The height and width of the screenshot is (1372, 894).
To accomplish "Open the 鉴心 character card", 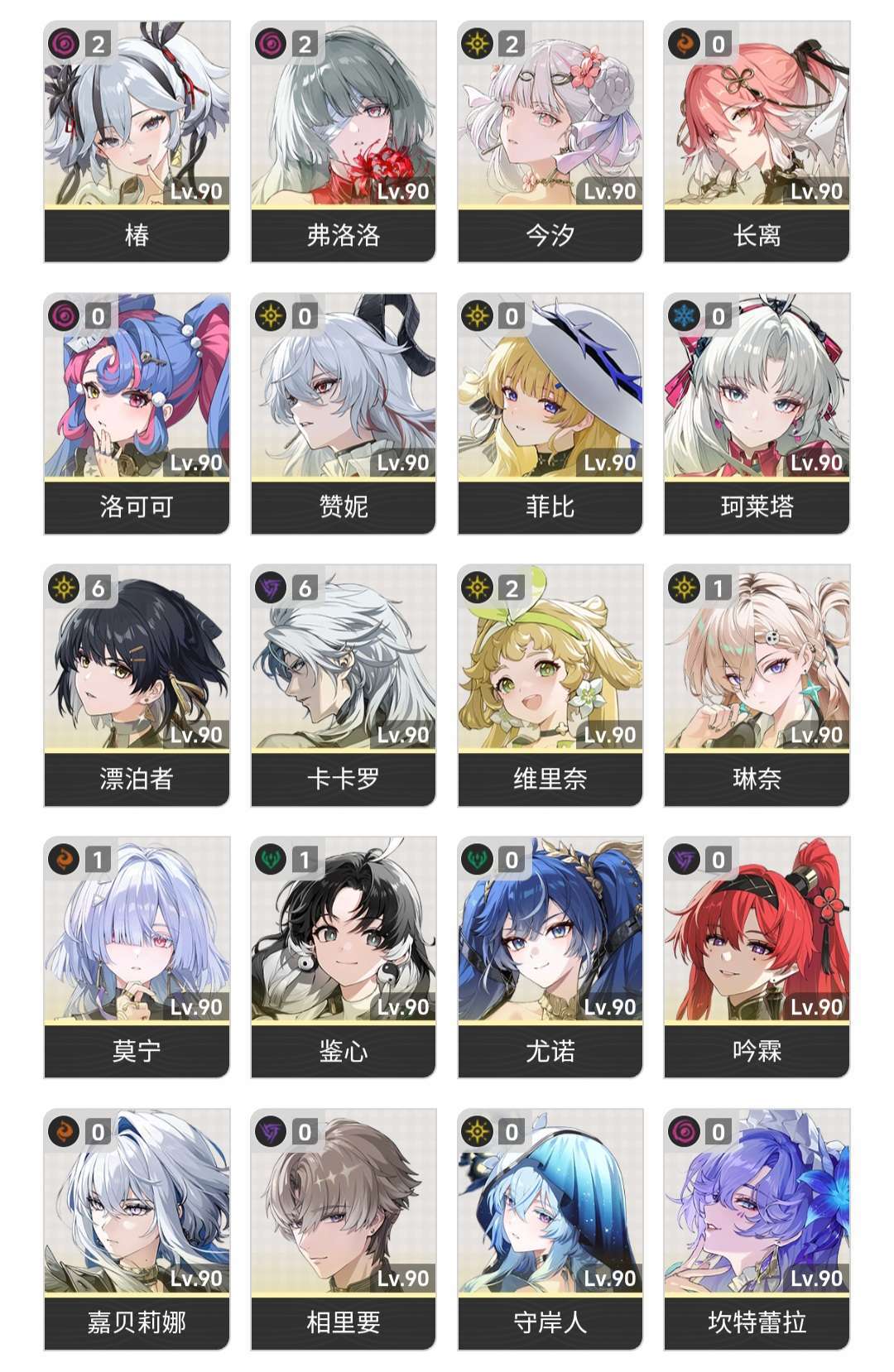I will click(344, 957).
